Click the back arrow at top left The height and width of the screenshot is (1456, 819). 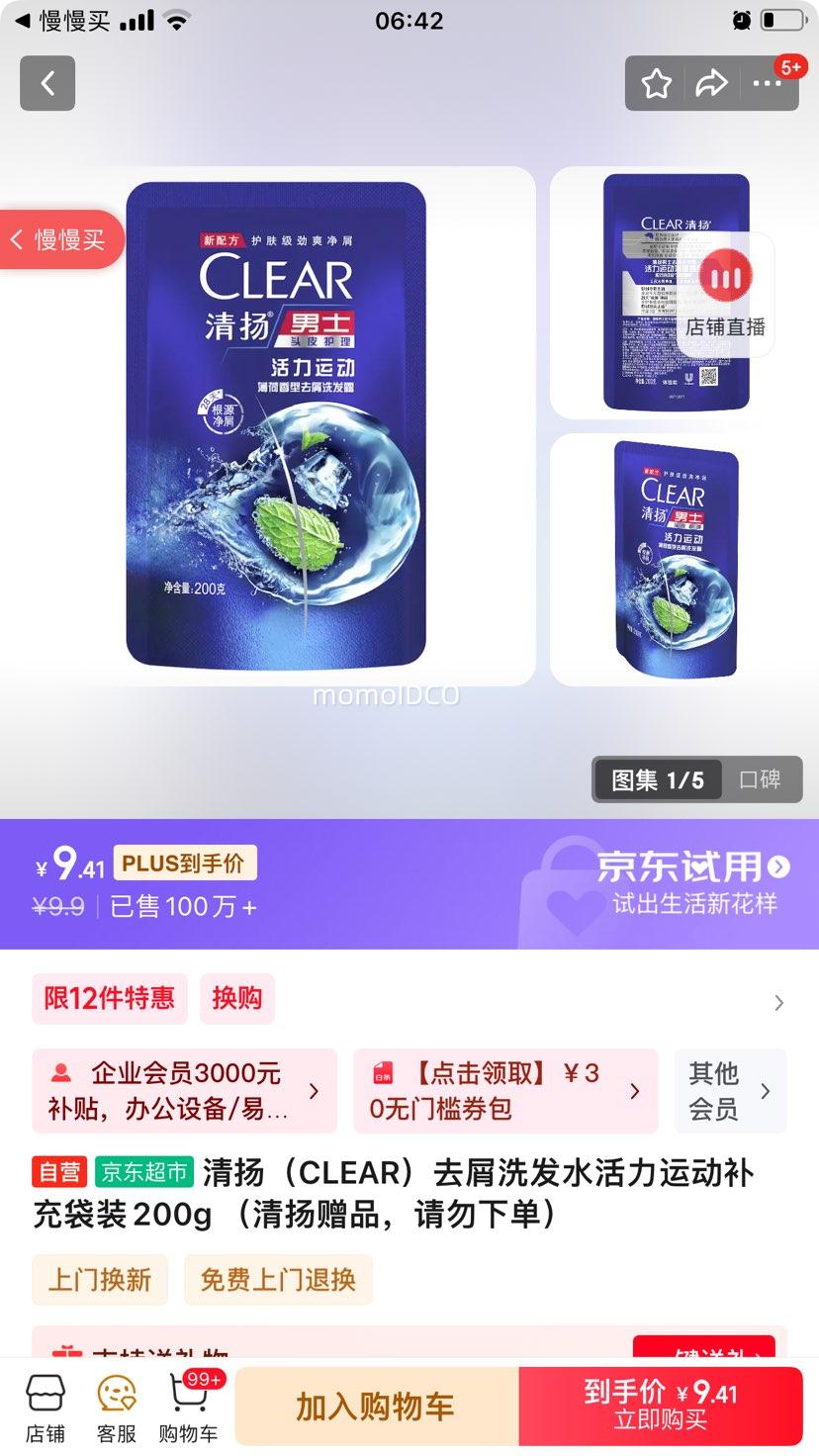(46, 83)
